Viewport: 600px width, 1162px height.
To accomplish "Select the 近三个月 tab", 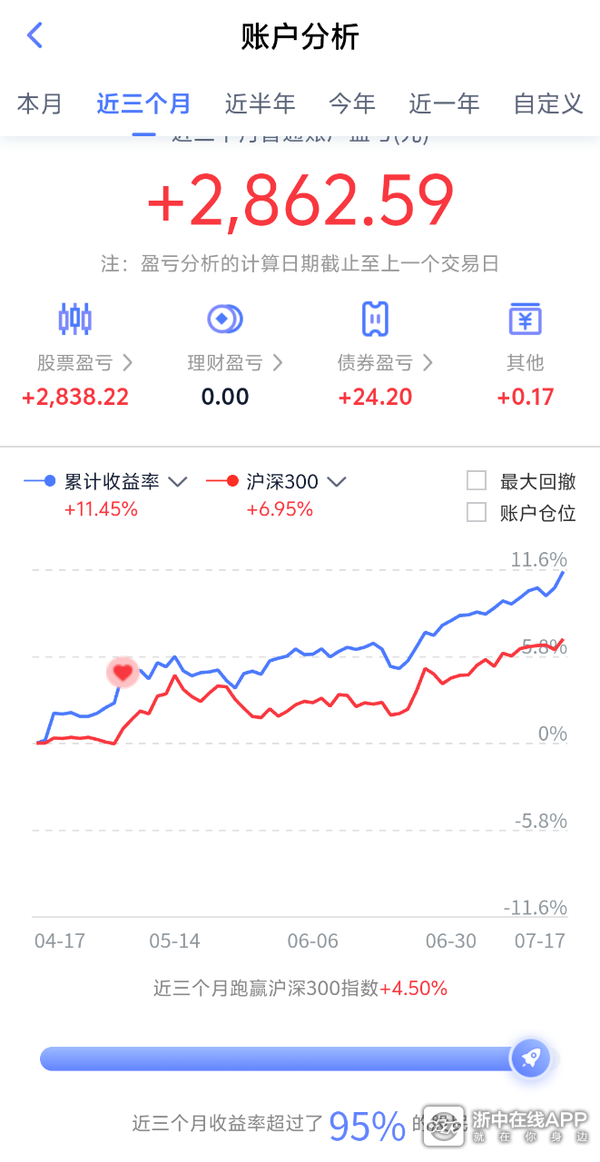I will (x=144, y=103).
